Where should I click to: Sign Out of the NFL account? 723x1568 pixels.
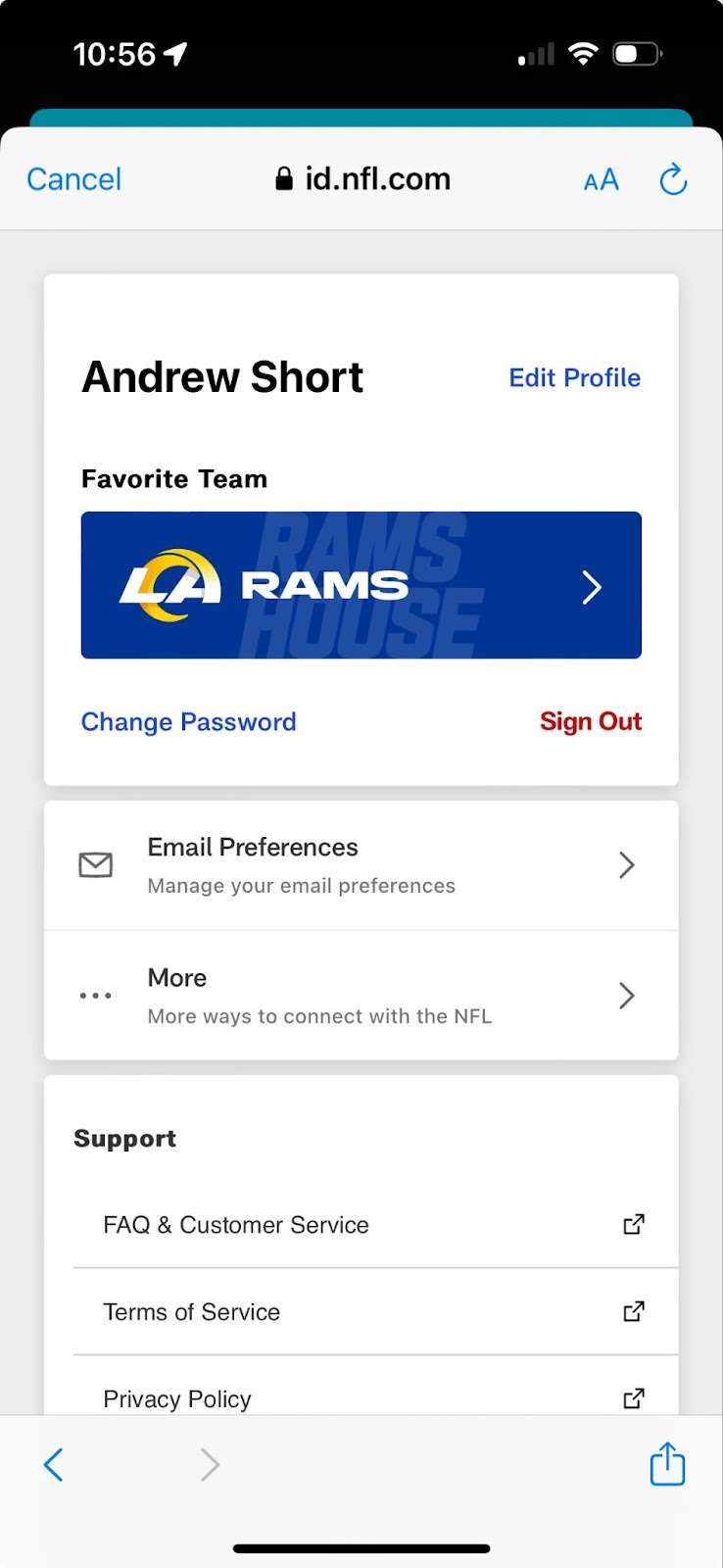click(591, 722)
